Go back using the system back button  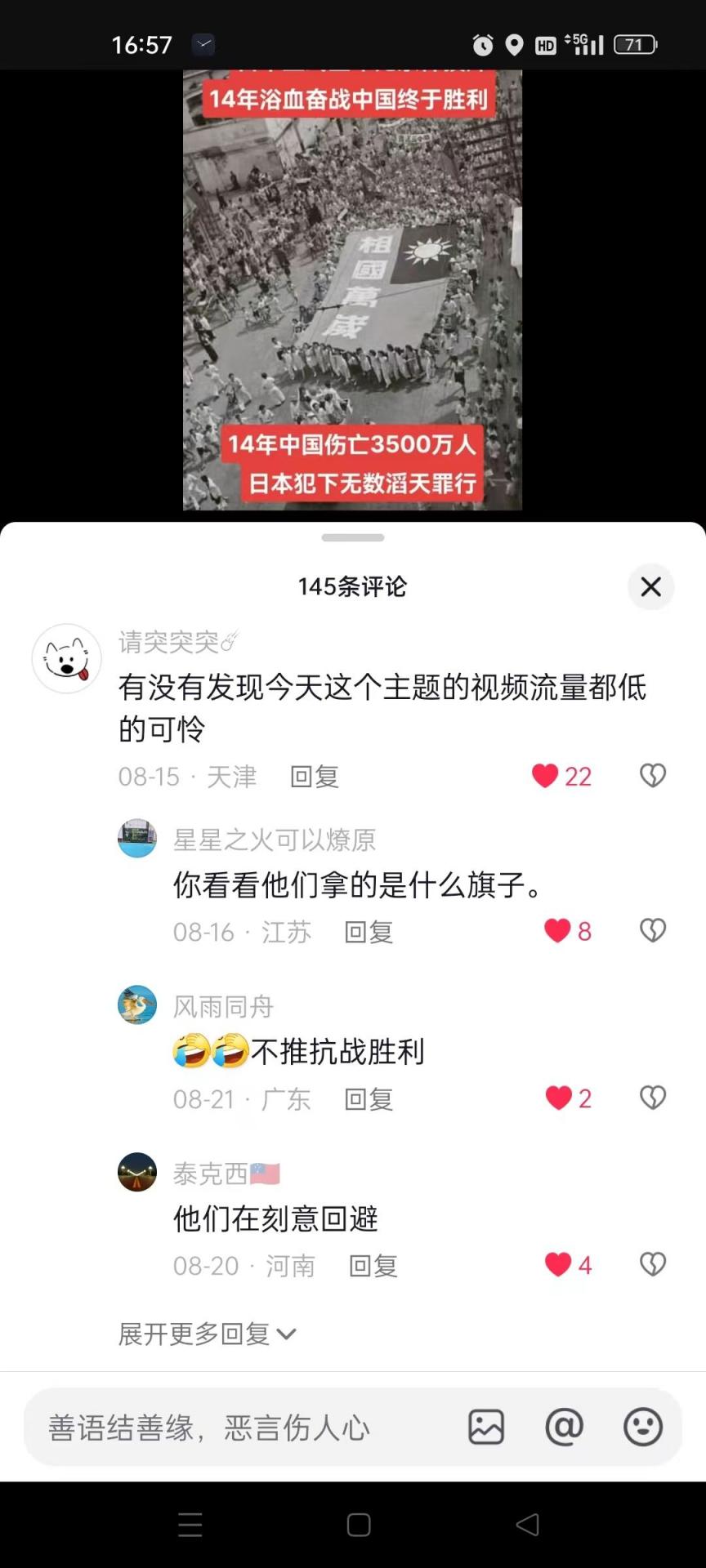[x=528, y=1525]
